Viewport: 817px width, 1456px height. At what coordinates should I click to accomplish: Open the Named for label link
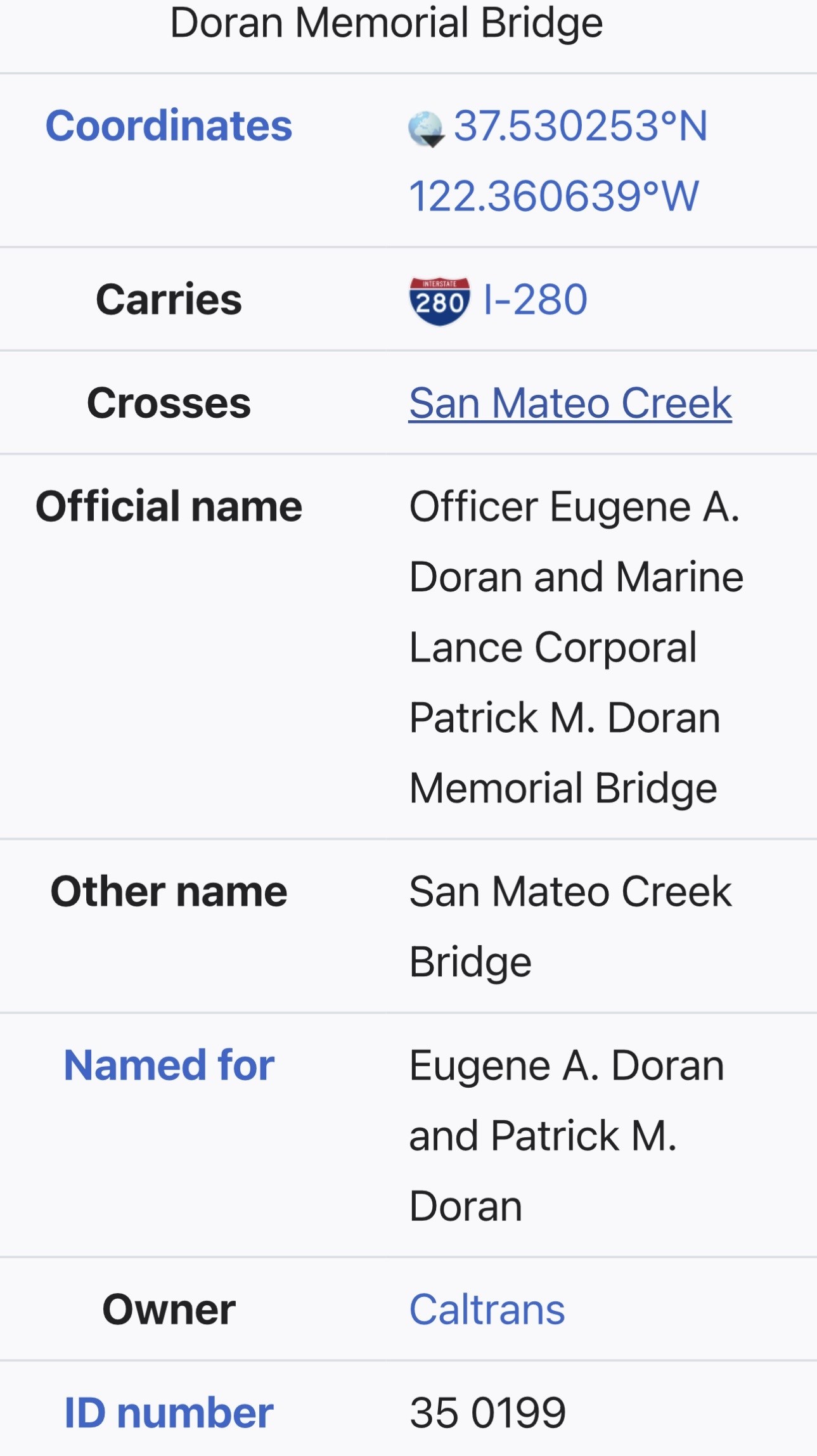[x=167, y=1064]
